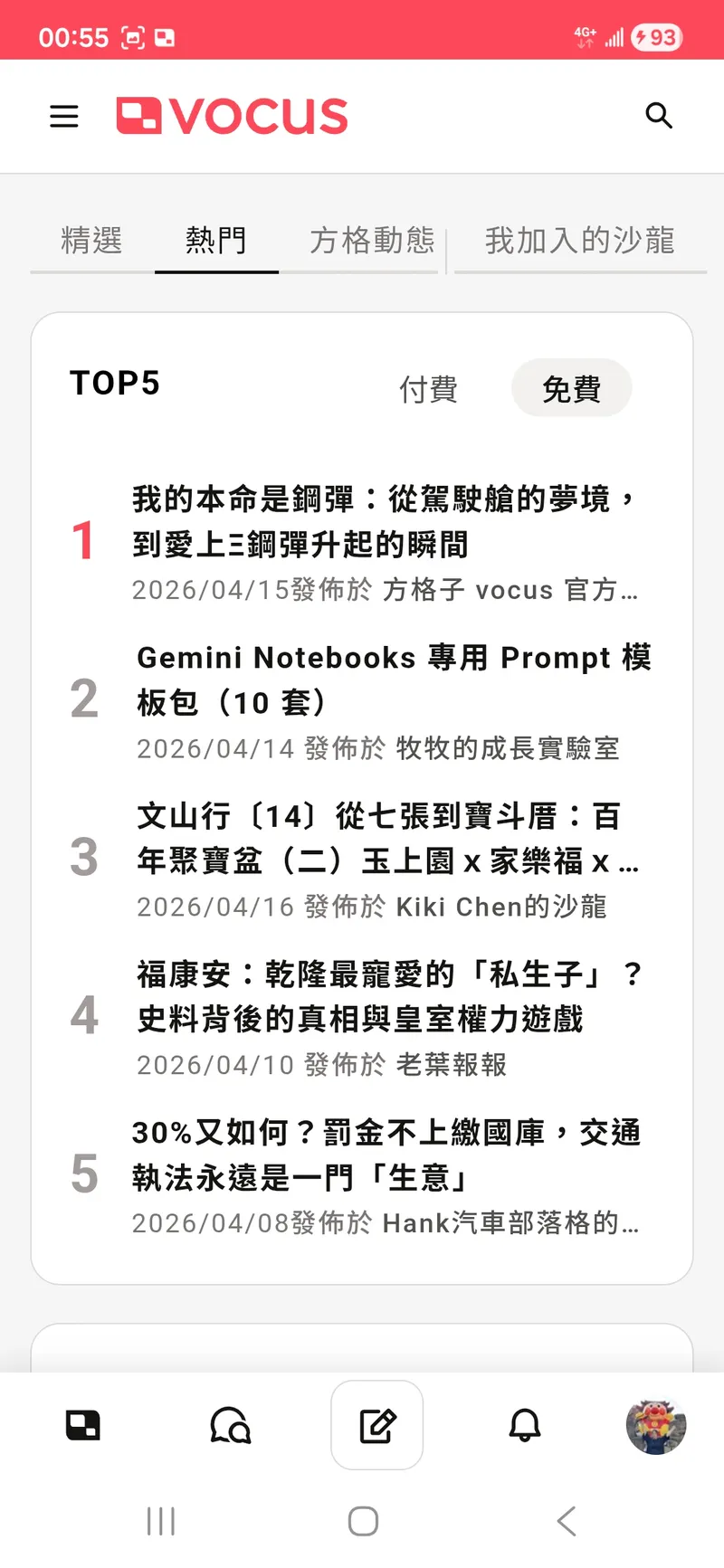Open the search icon
Viewport: 724px width, 1568px height.
(659, 116)
